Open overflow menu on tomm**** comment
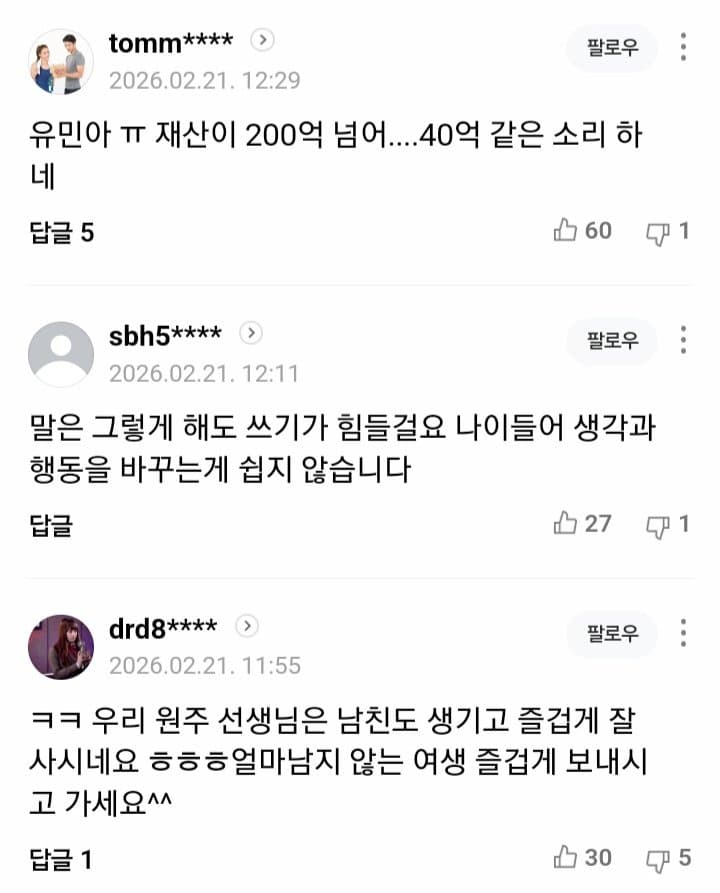 coord(683,47)
